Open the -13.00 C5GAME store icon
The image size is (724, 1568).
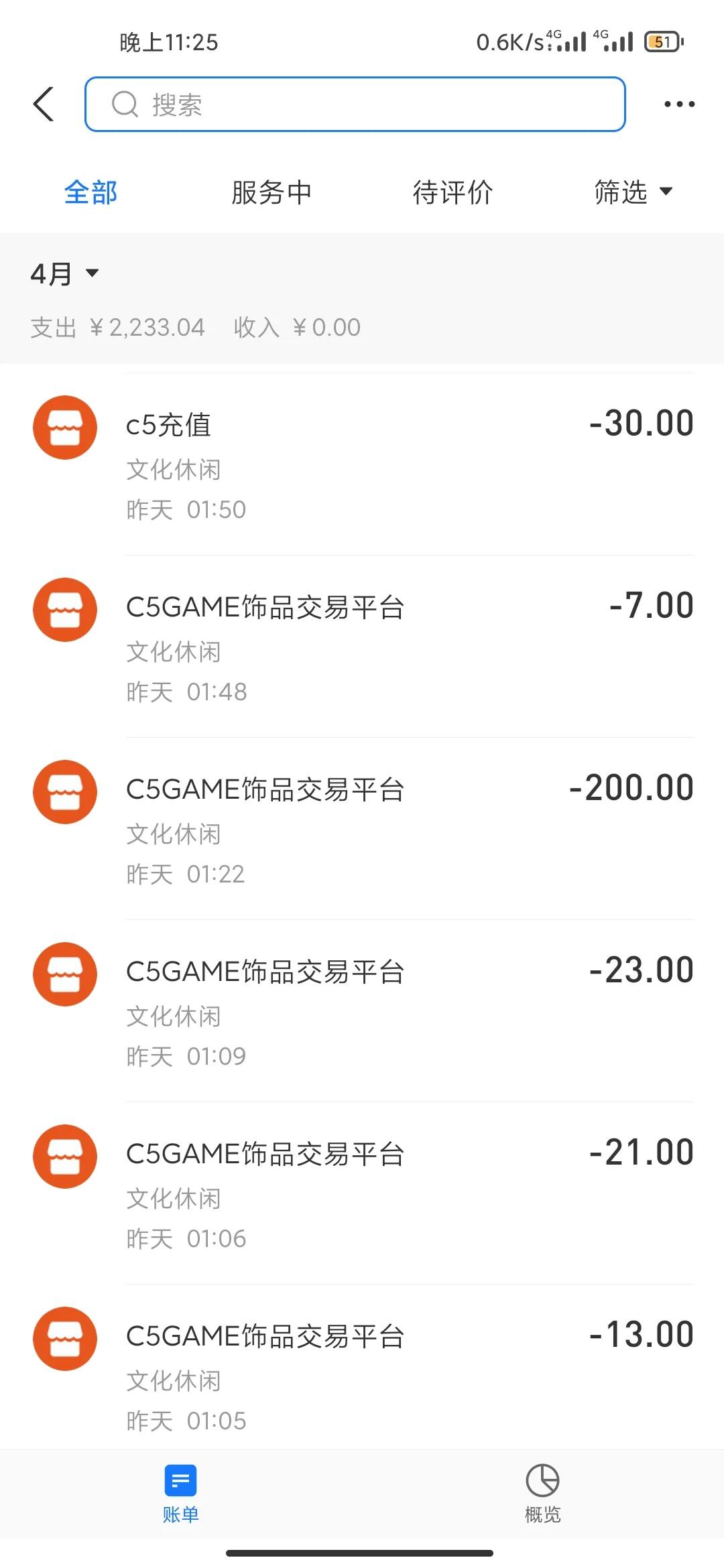tap(64, 1337)
